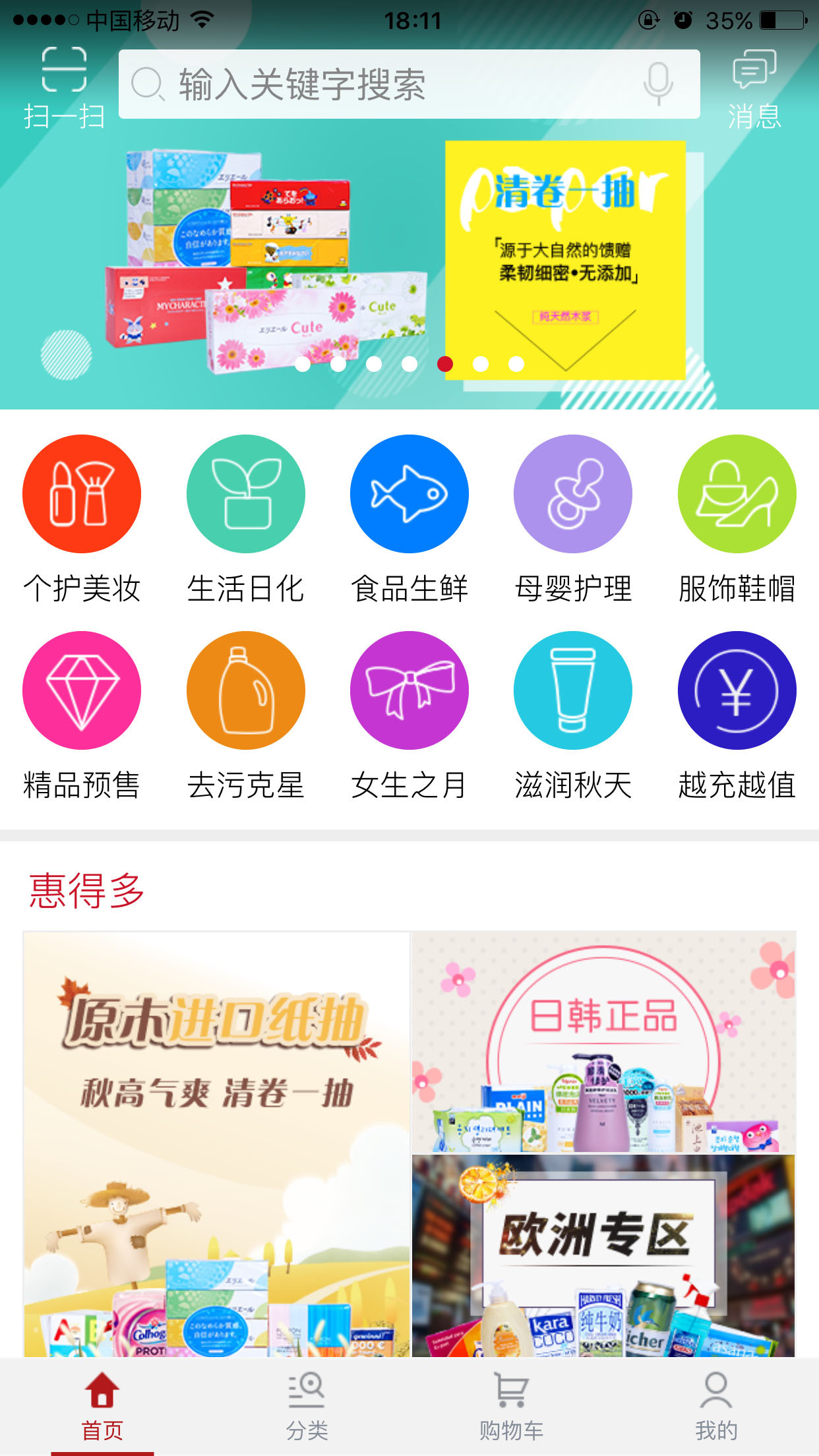The height and width of the screenshot is (1456, 819).
Task: Go to the 母婴护理 category
Action: 573,518
